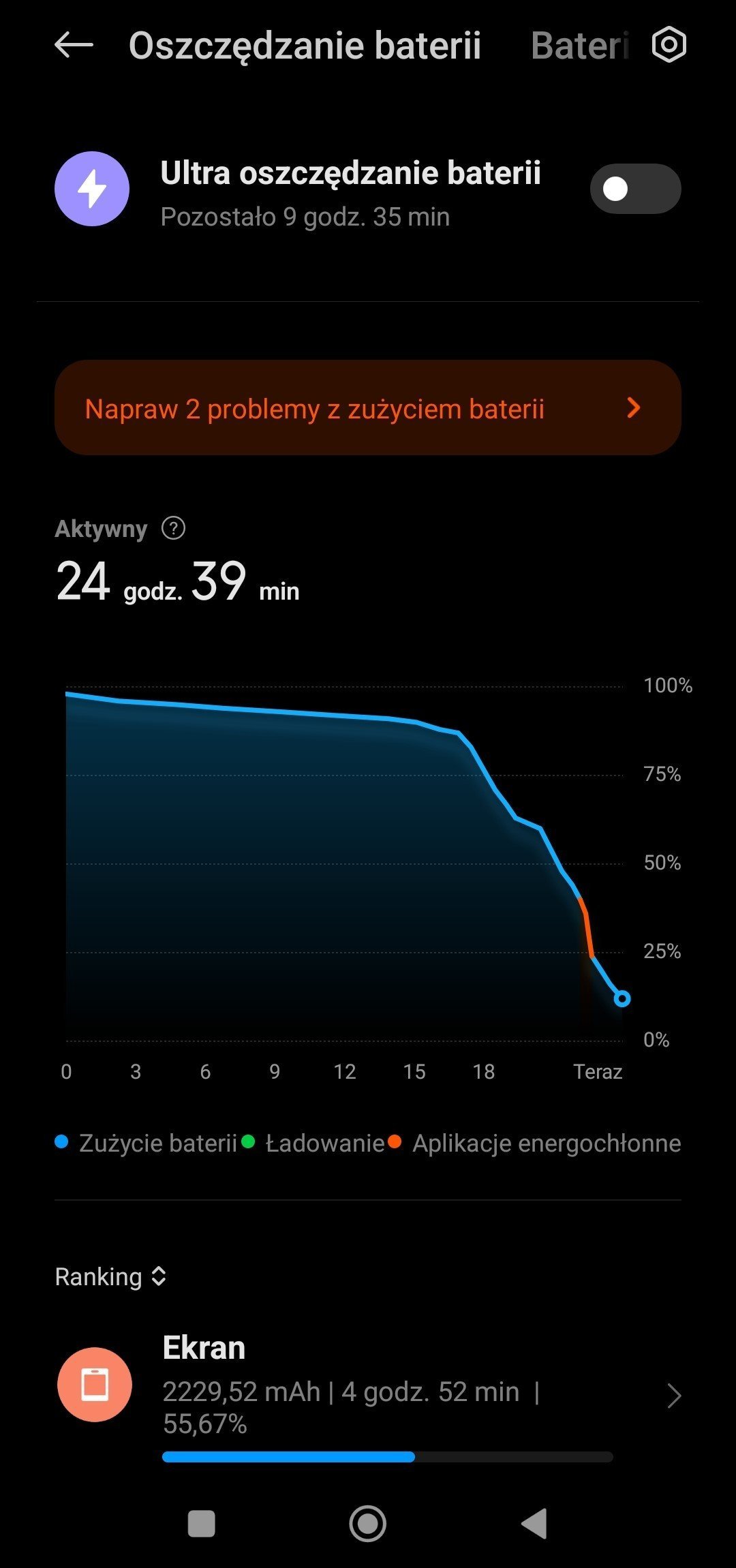Open battery settings hexagon icon
736x1568 pixels.
[669, 45]
